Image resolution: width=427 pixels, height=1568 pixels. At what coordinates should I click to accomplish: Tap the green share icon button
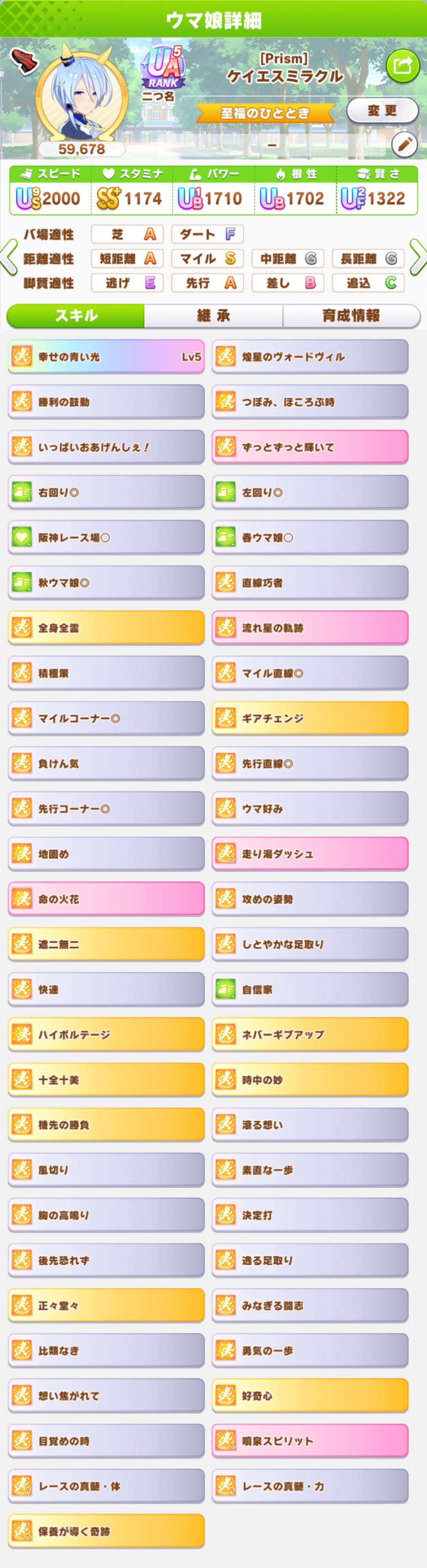click(x=403, y=66)
